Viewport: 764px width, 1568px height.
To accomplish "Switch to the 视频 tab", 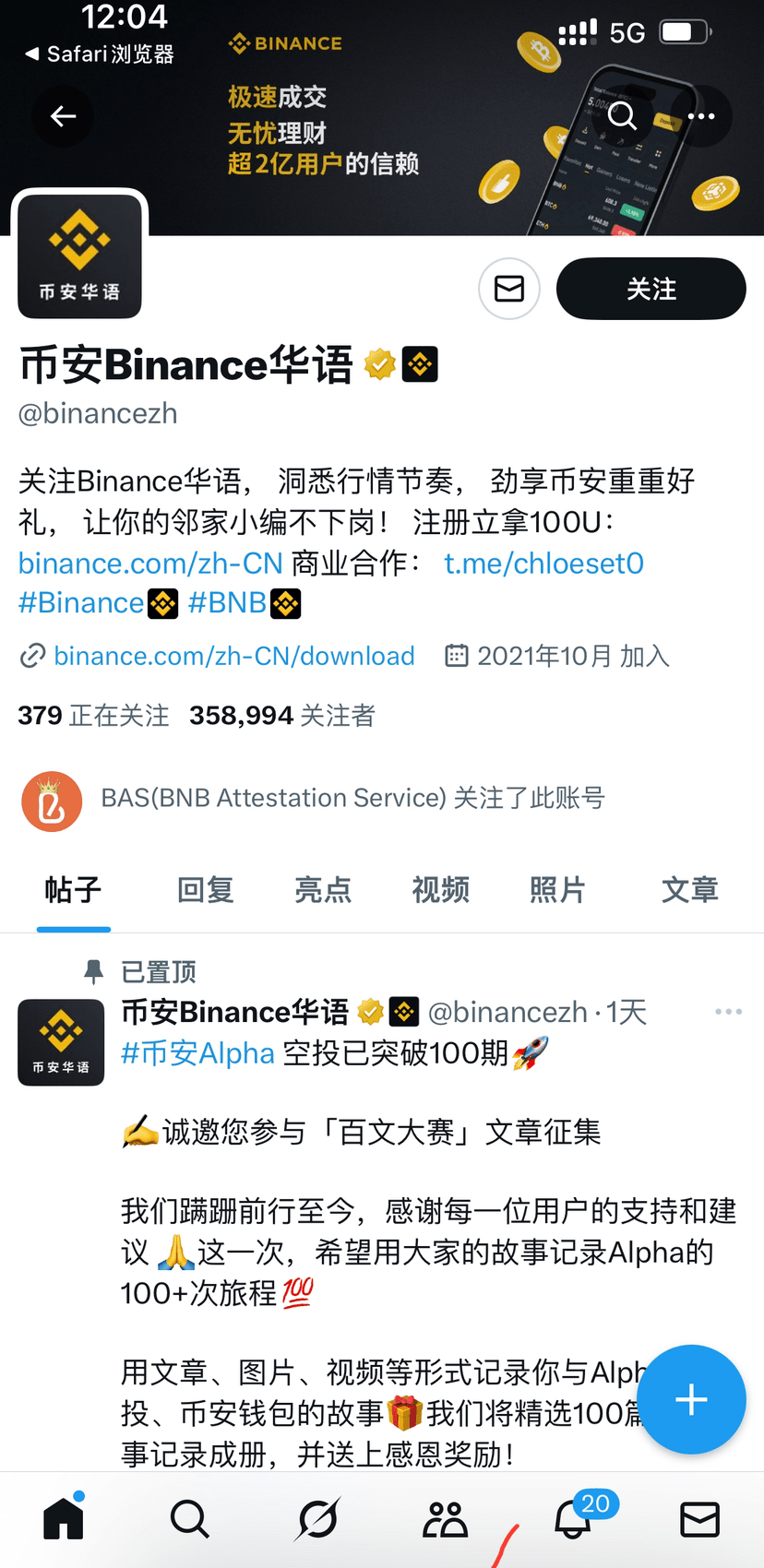I will tap(440, 890).
